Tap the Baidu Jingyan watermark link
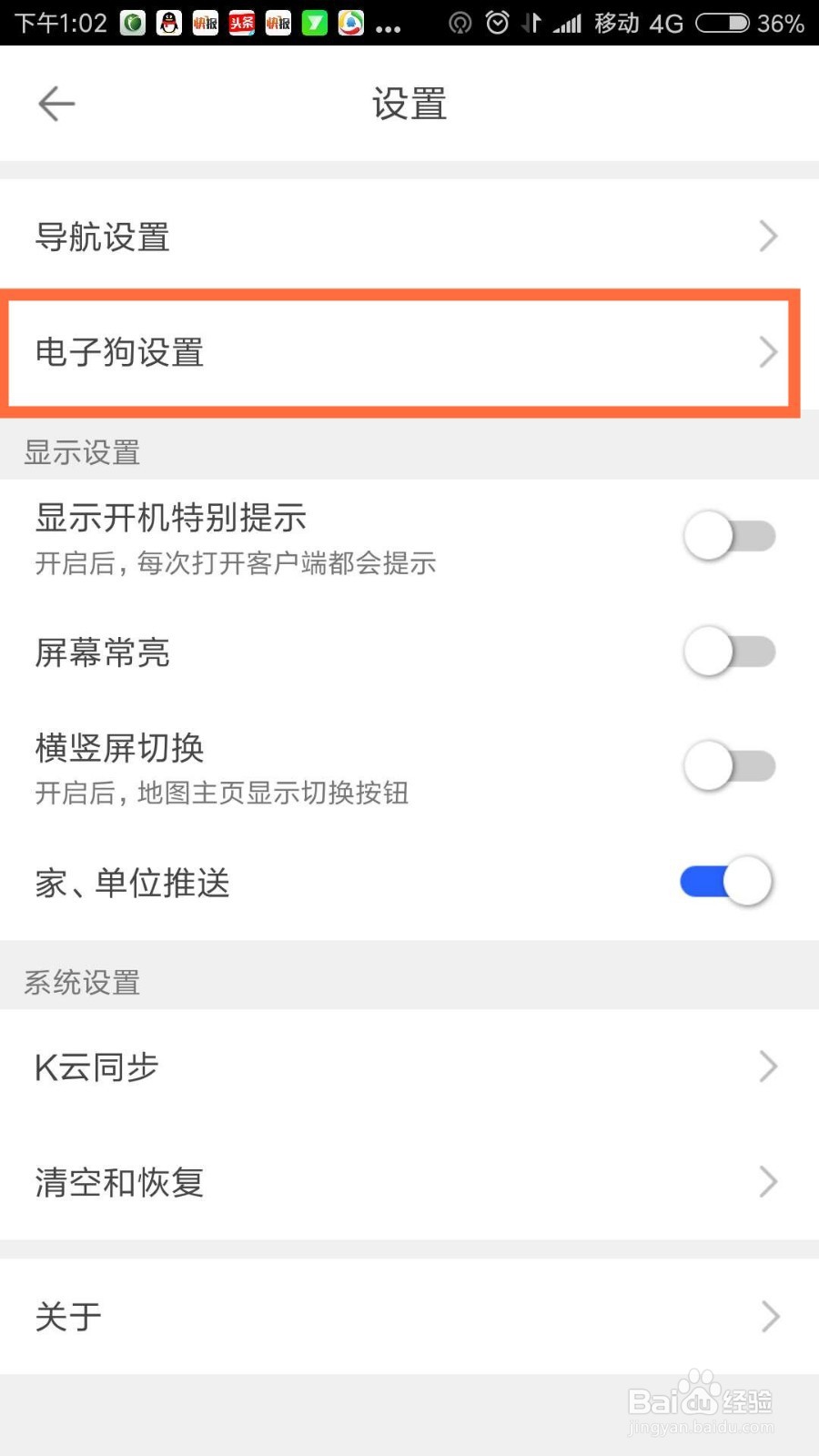The width and height of the screenshot is (819, 1456). pos(699,1406)
